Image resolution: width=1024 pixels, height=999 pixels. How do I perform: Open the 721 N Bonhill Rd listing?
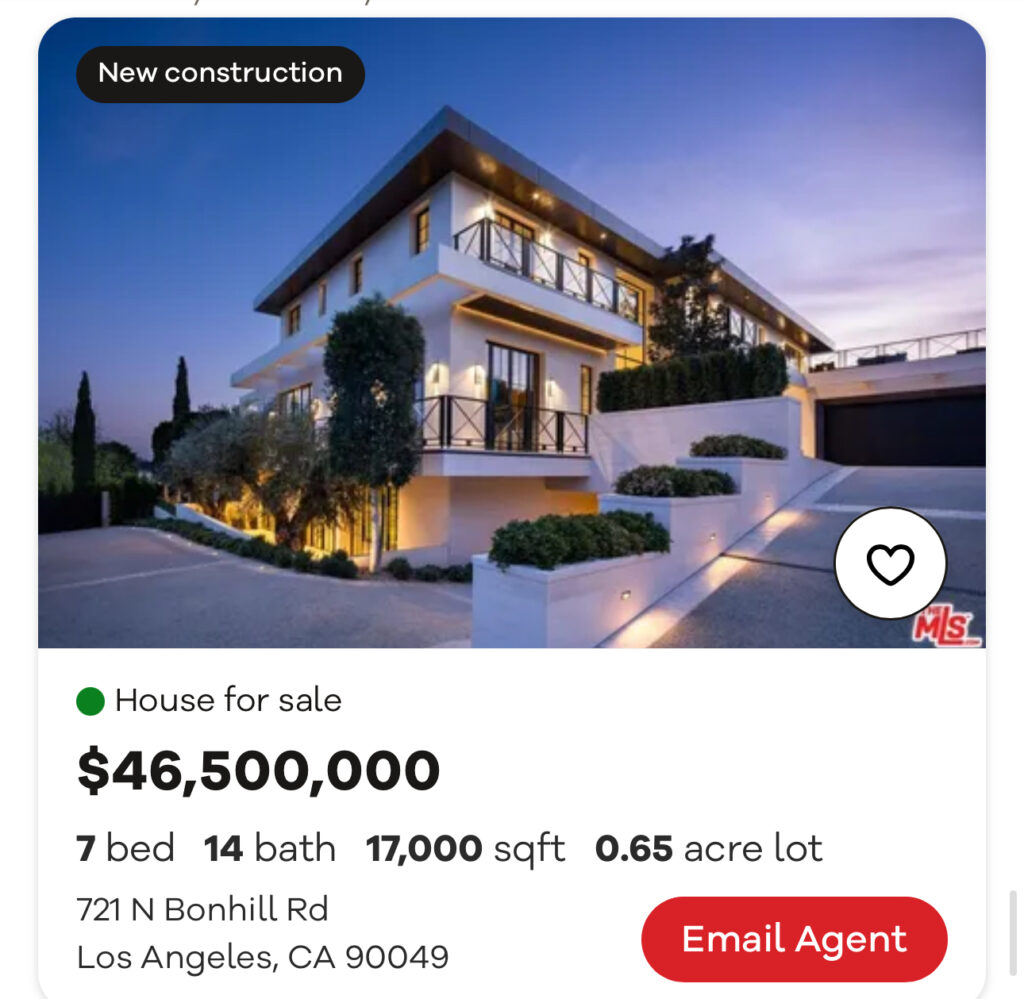[x=203, y=909]
